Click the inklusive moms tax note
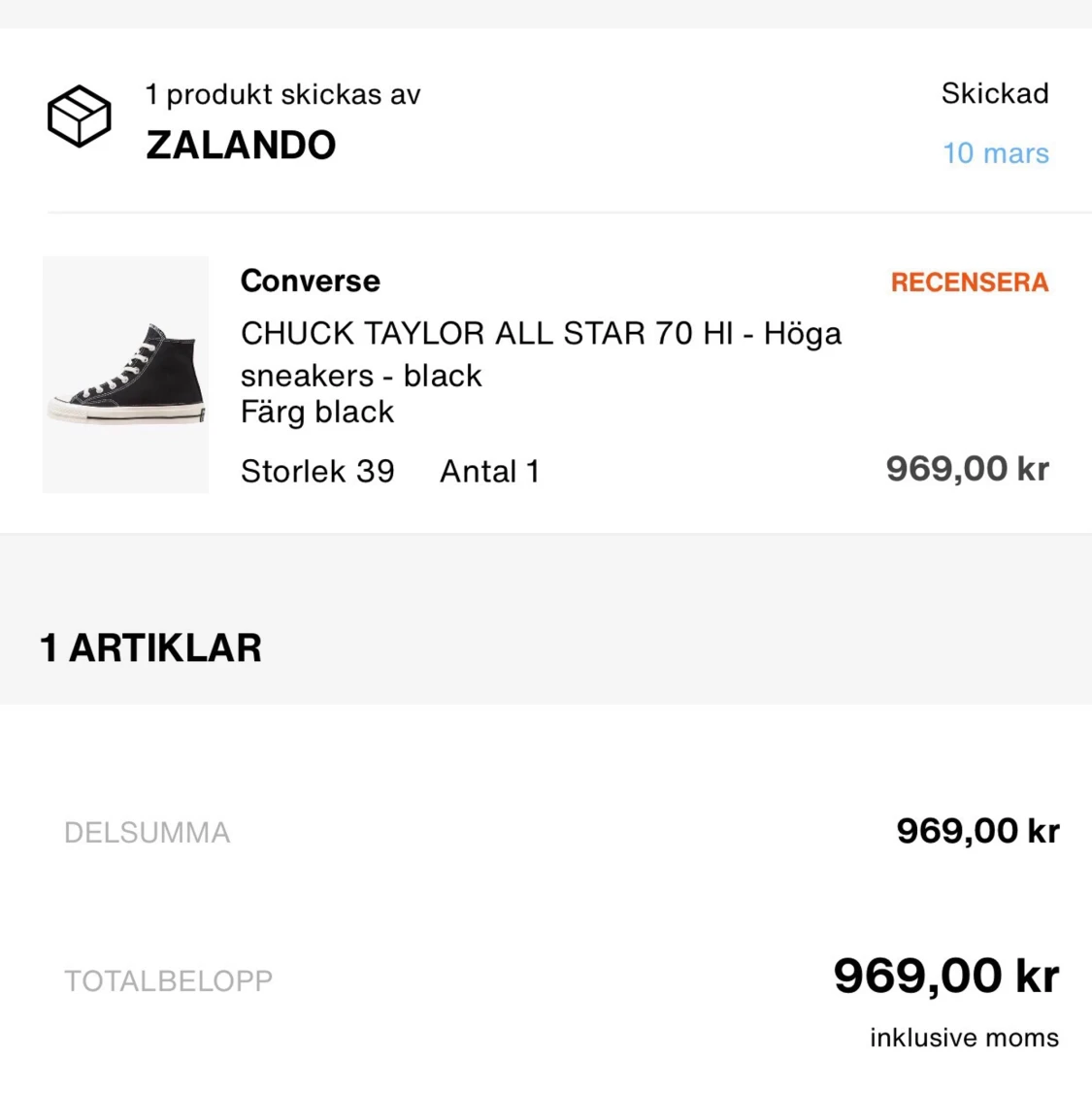This screenshot has height=1093, width=1092. click(x=962, y=1037)
